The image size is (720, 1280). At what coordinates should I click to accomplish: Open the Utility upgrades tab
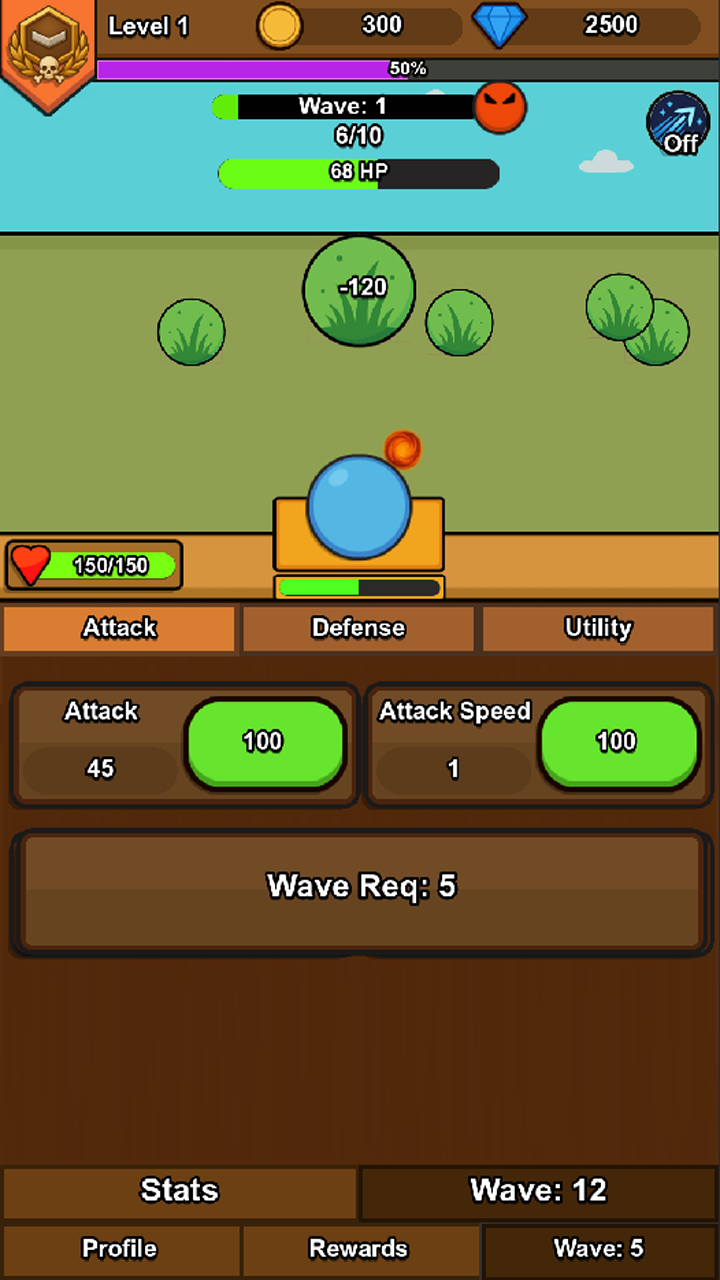tap(598, 628)
